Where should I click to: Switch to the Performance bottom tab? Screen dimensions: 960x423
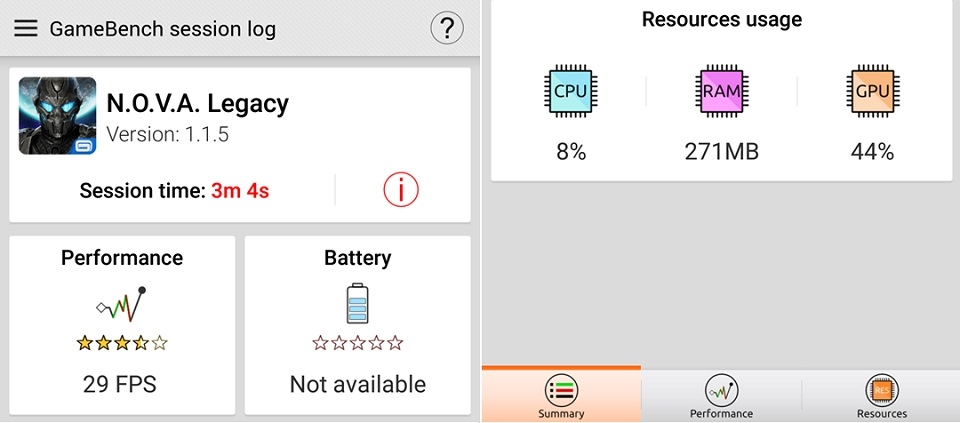721,396
